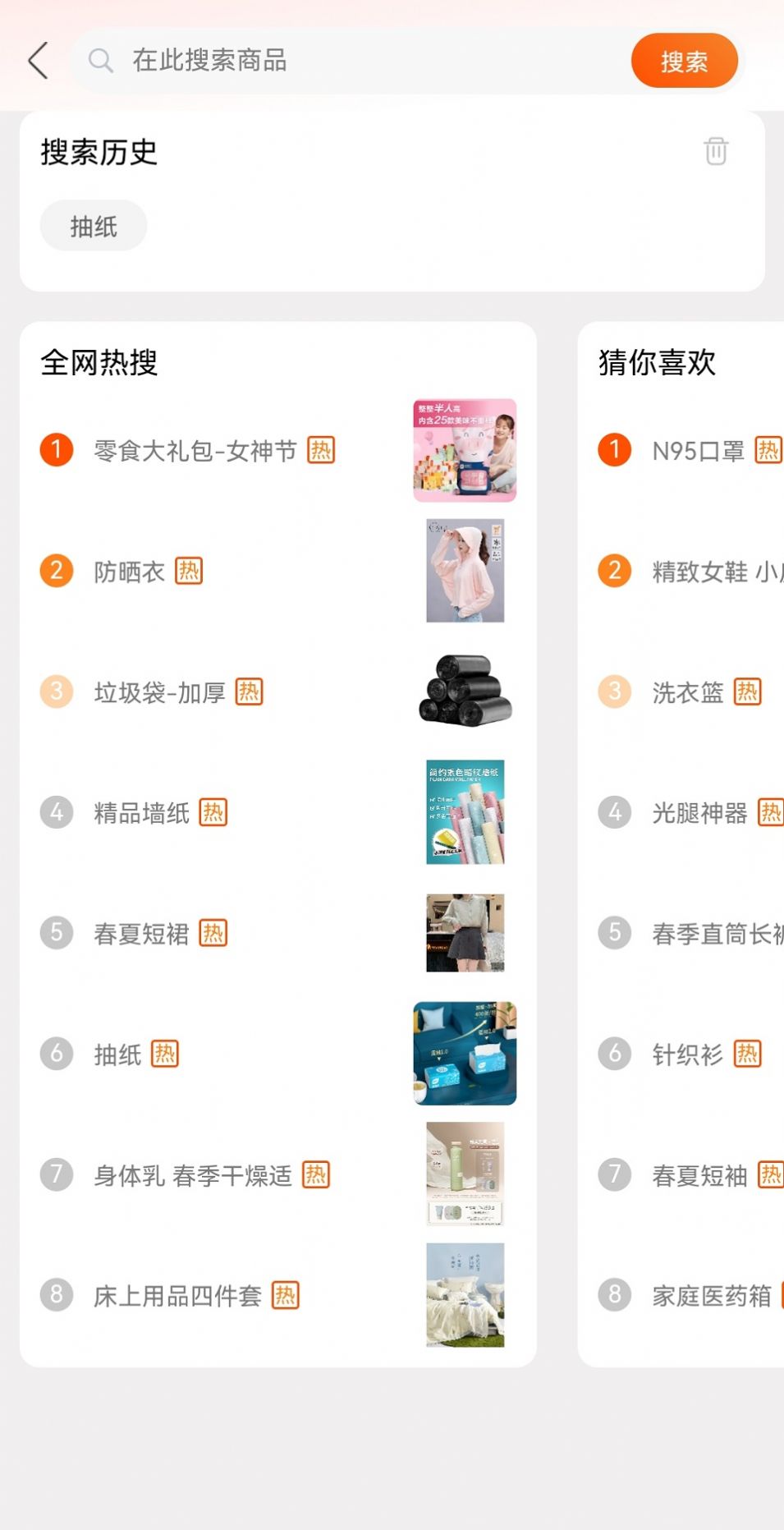Tap the back arrow to return
The image size is (784, 1530).
tap(36, 60)
